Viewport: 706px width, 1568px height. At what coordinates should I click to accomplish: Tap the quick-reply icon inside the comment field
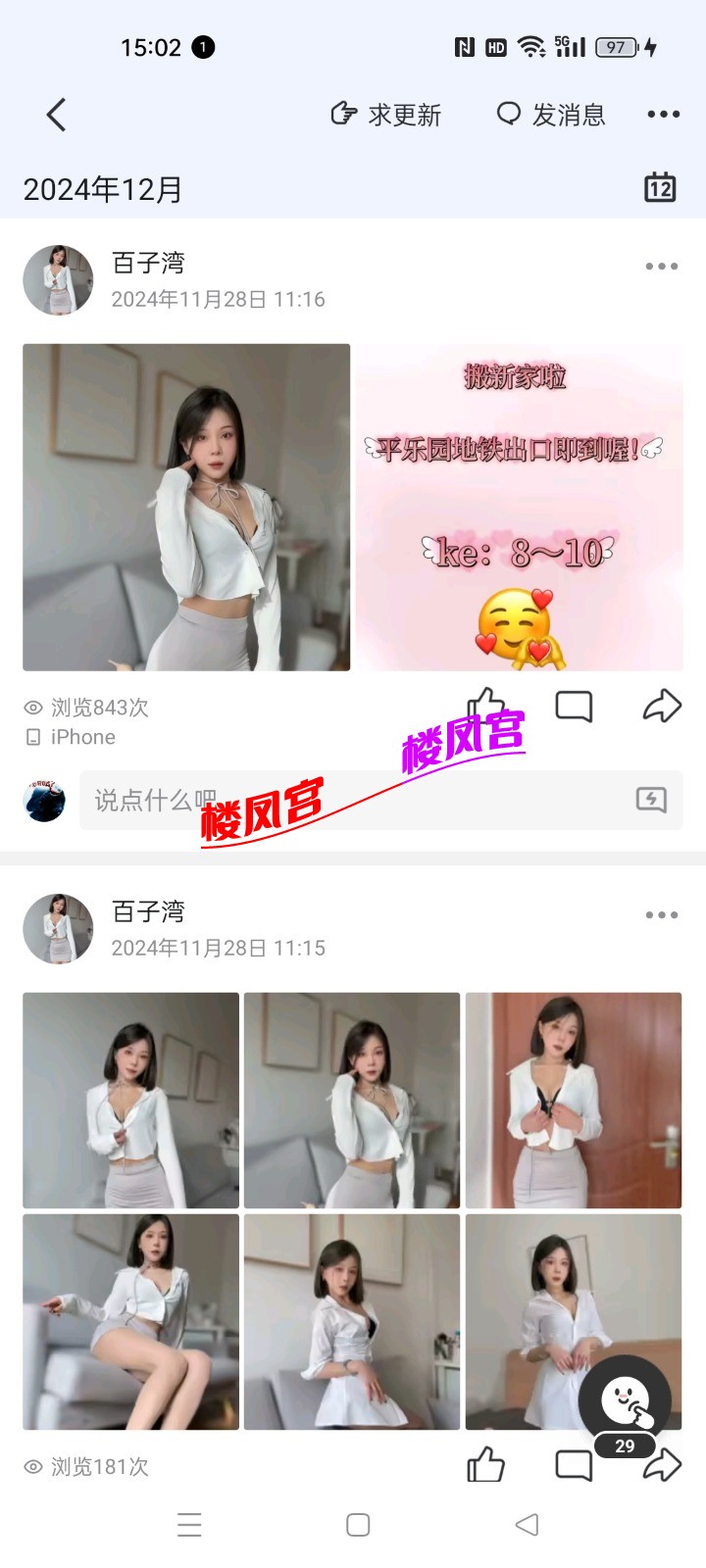[651, 800]
